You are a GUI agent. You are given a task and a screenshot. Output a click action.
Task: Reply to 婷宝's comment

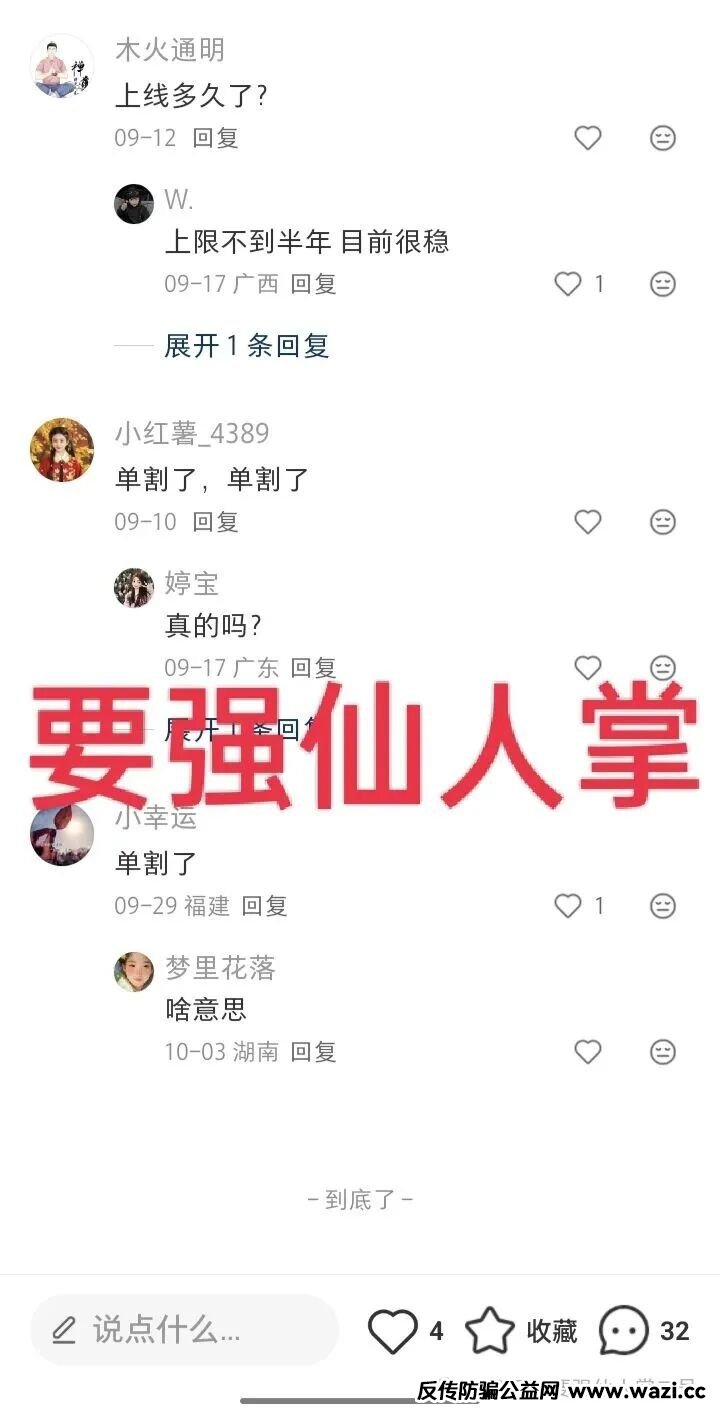click(x=313, y=667)
